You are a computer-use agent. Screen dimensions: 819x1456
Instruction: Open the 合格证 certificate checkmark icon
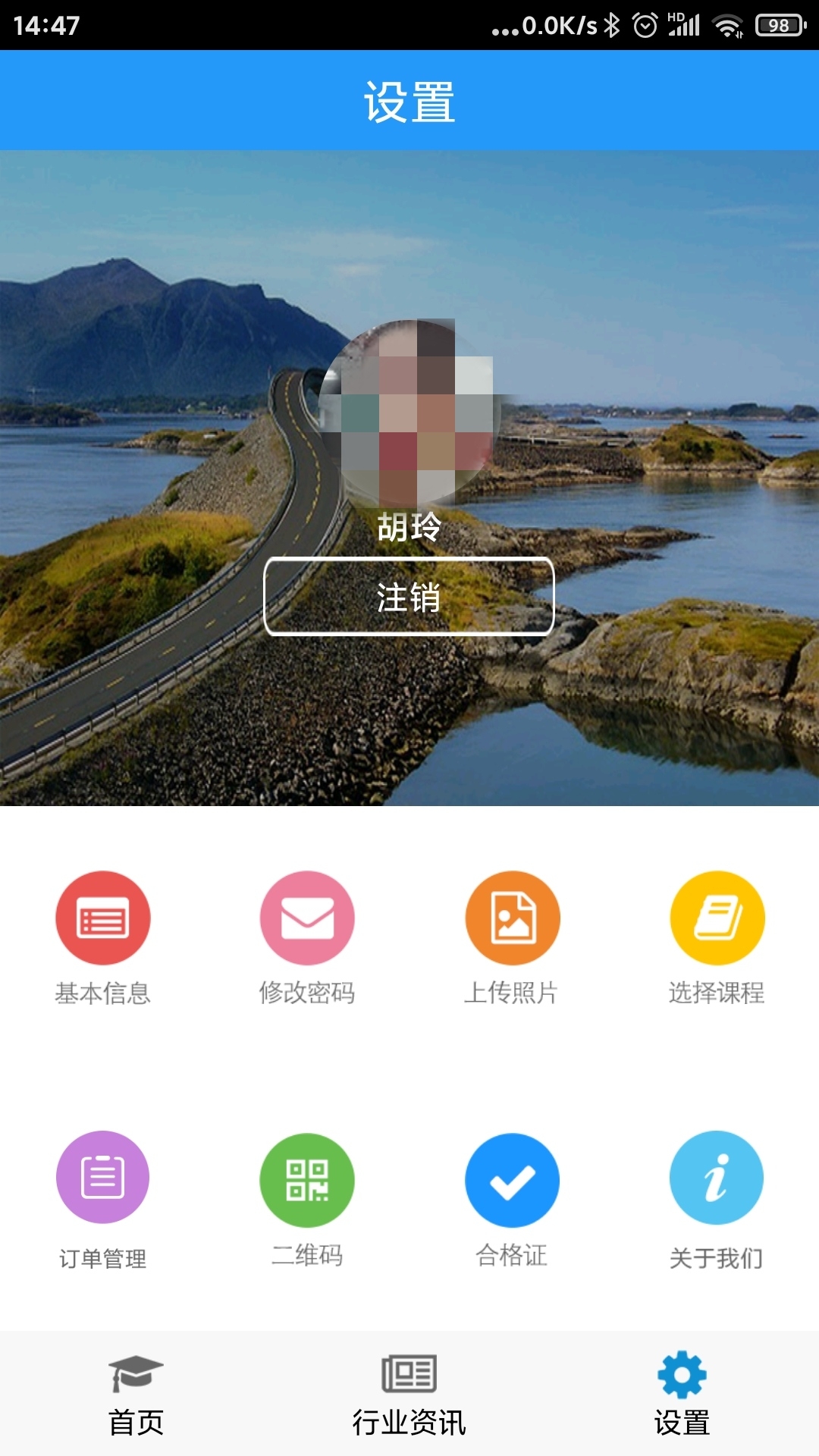pos(512,1181)
